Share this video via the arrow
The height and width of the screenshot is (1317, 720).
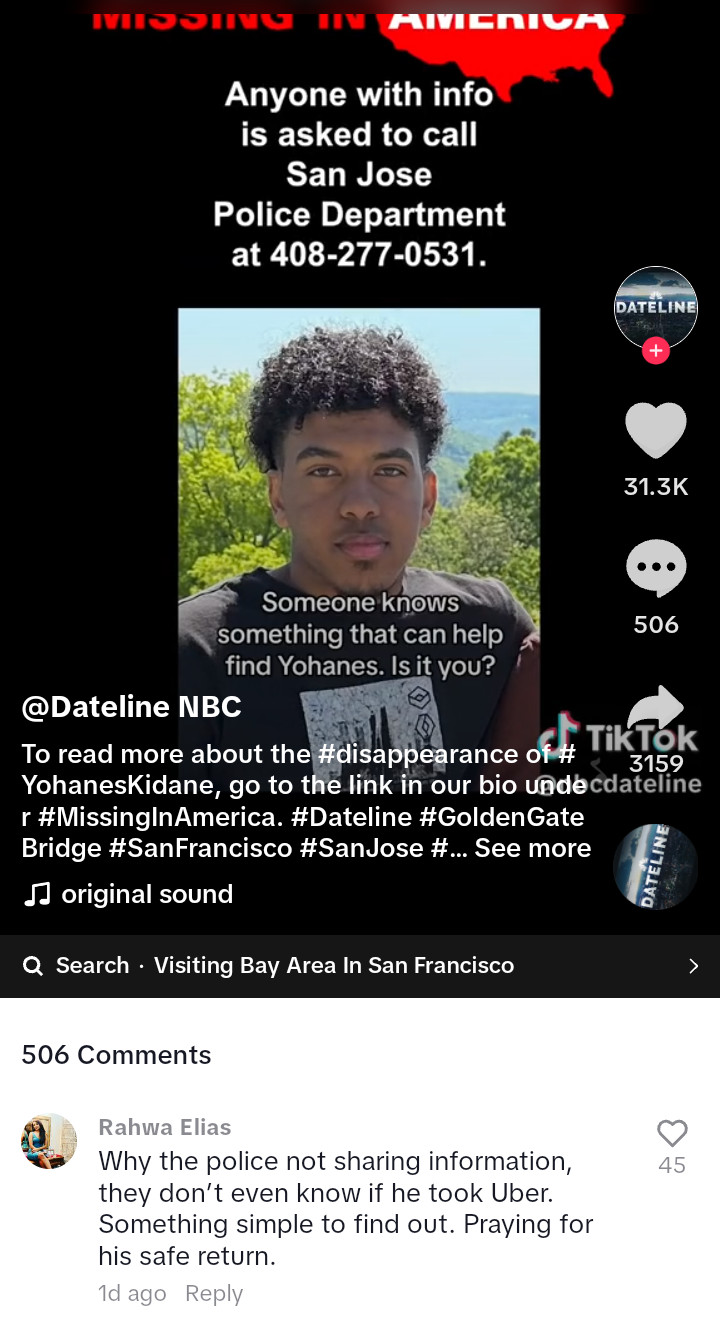click(655, 711)
